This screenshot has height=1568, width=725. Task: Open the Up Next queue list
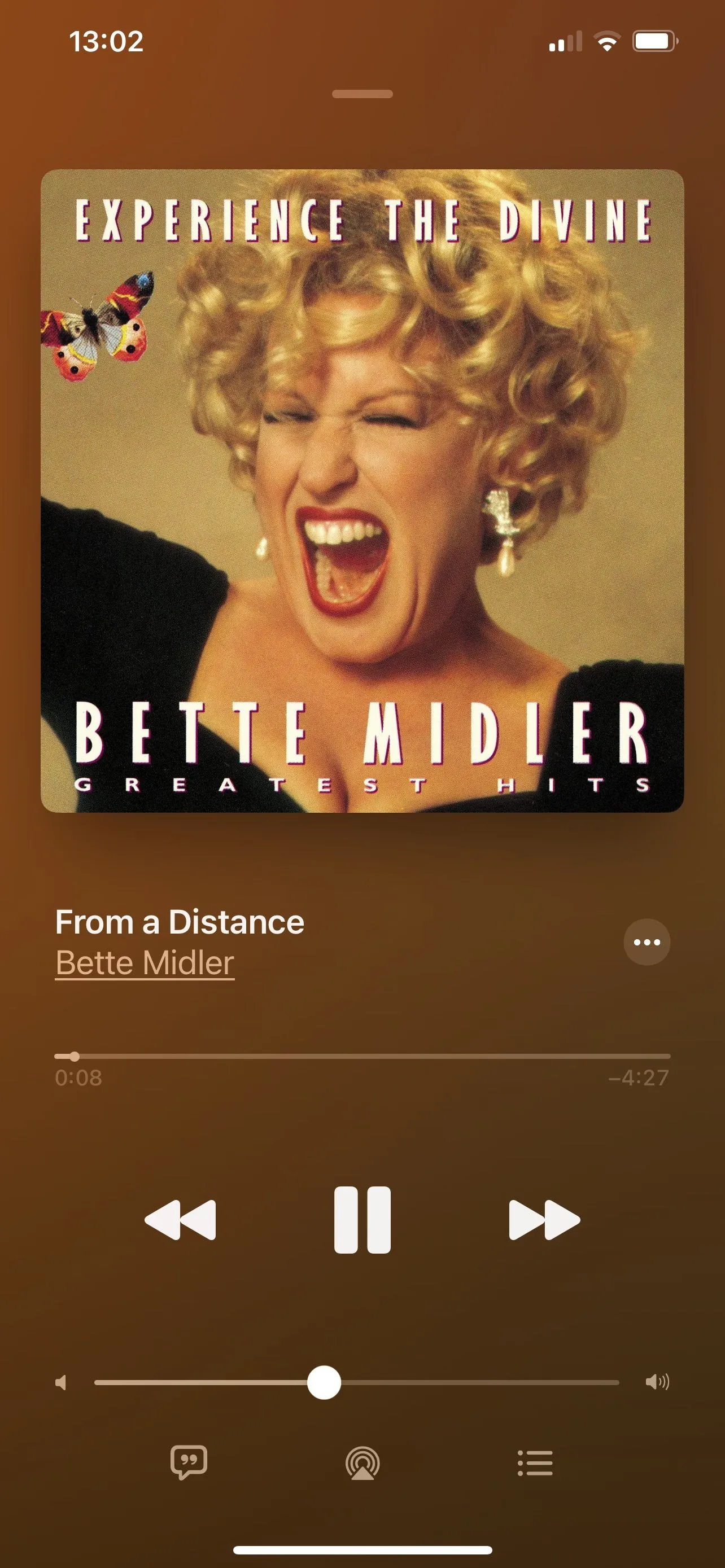(x=535, y=1462)
